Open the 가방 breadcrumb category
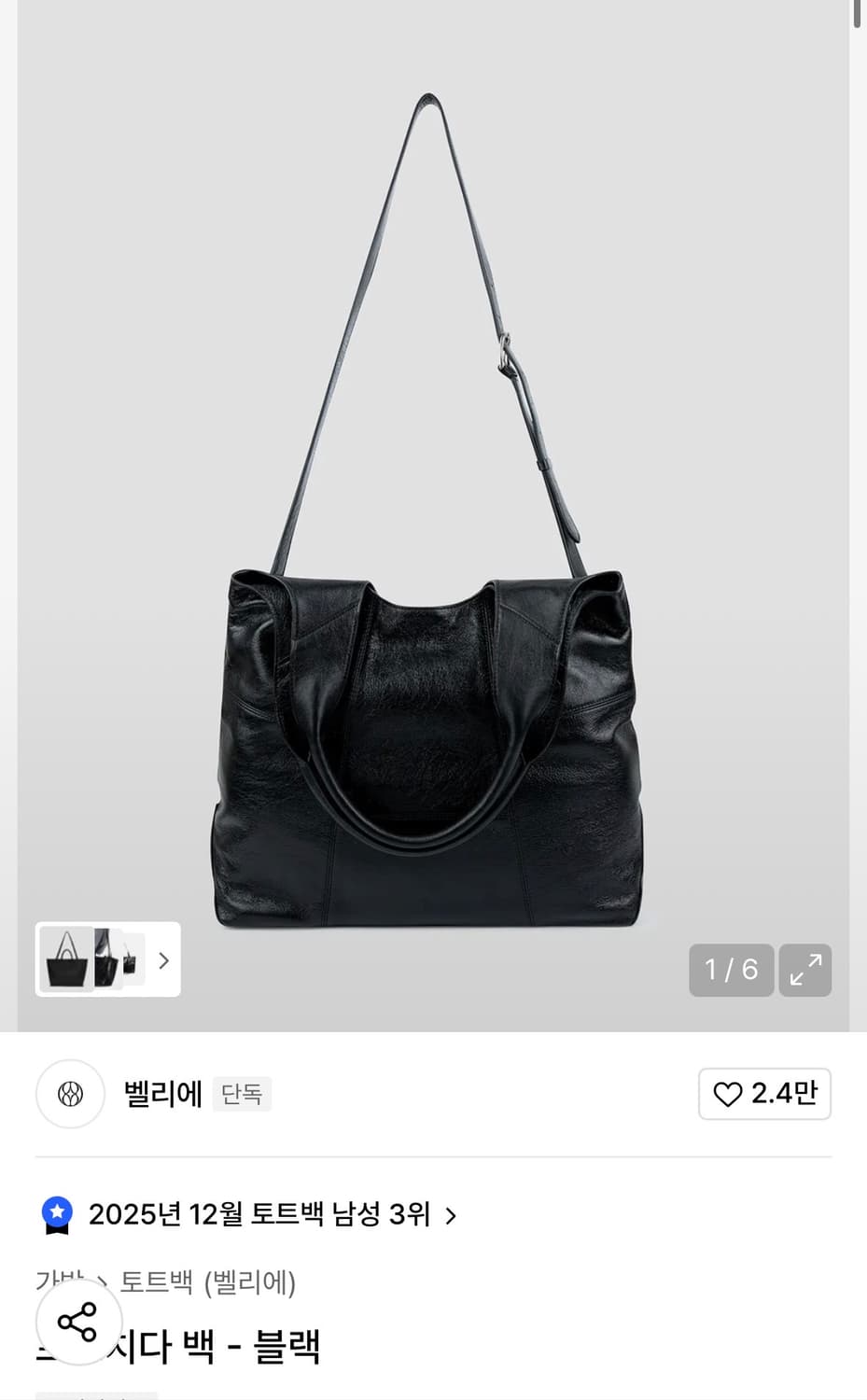This screenshot has width=867, height=1400. (58, 1283)
